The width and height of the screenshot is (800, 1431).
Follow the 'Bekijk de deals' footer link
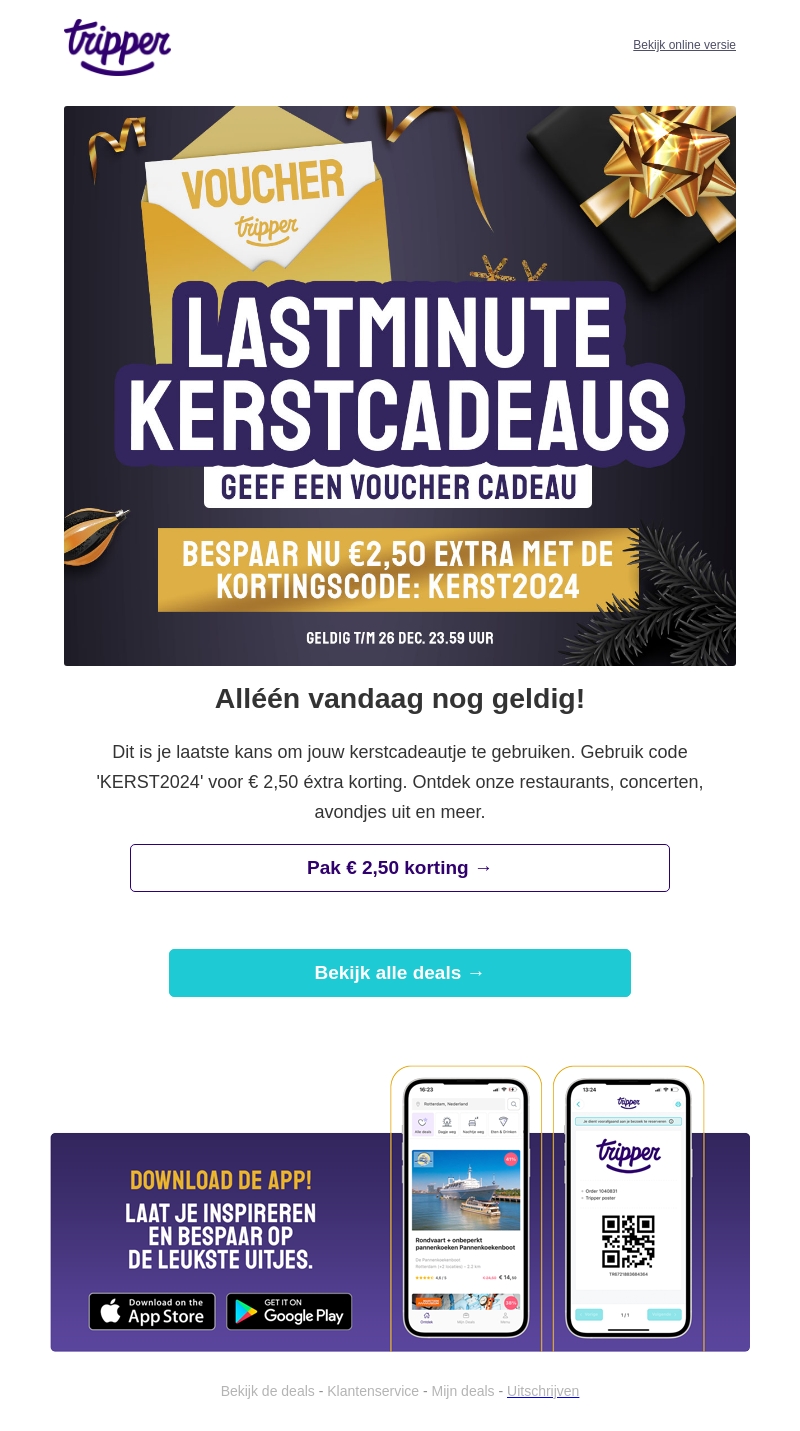(267, 1391)
